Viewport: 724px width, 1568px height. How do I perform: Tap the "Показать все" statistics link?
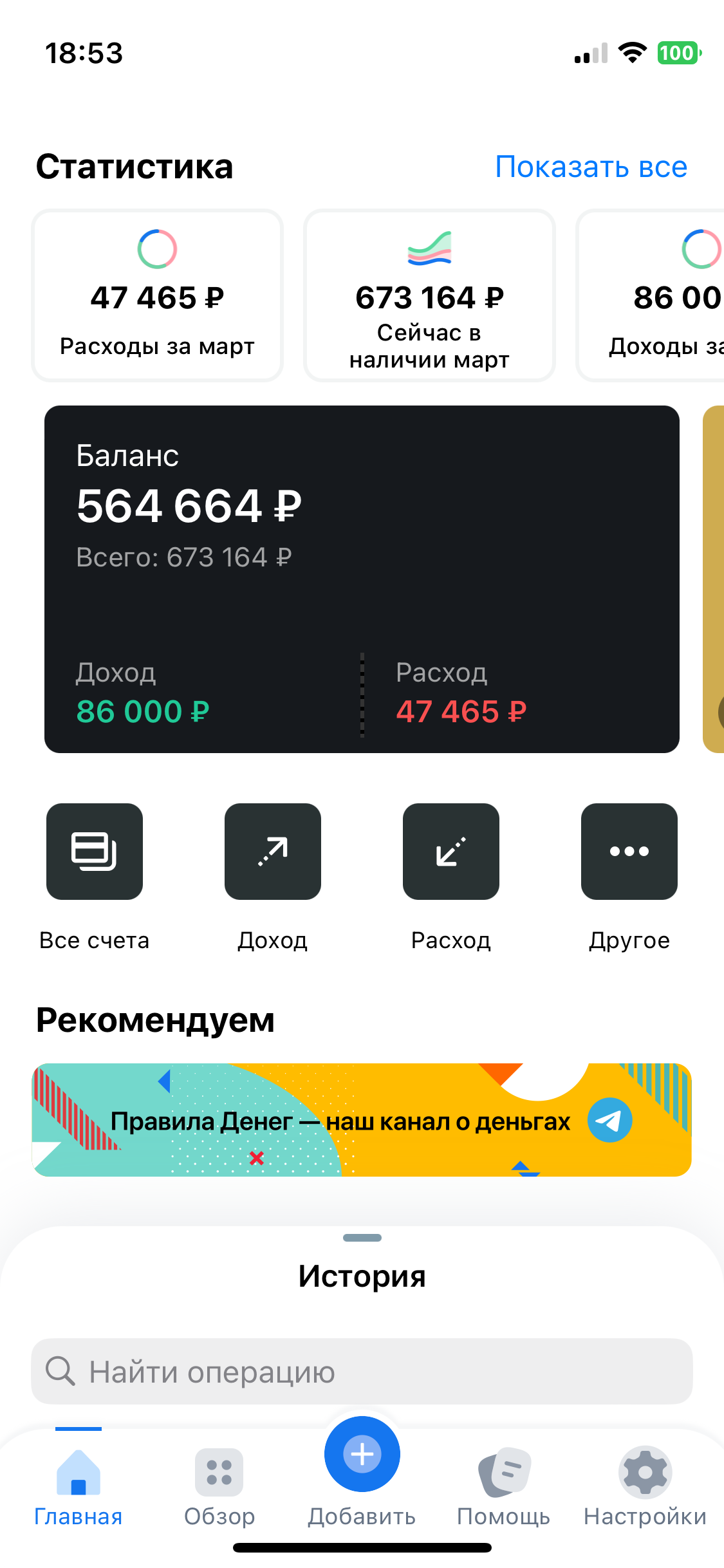click(x=591, y=167)
